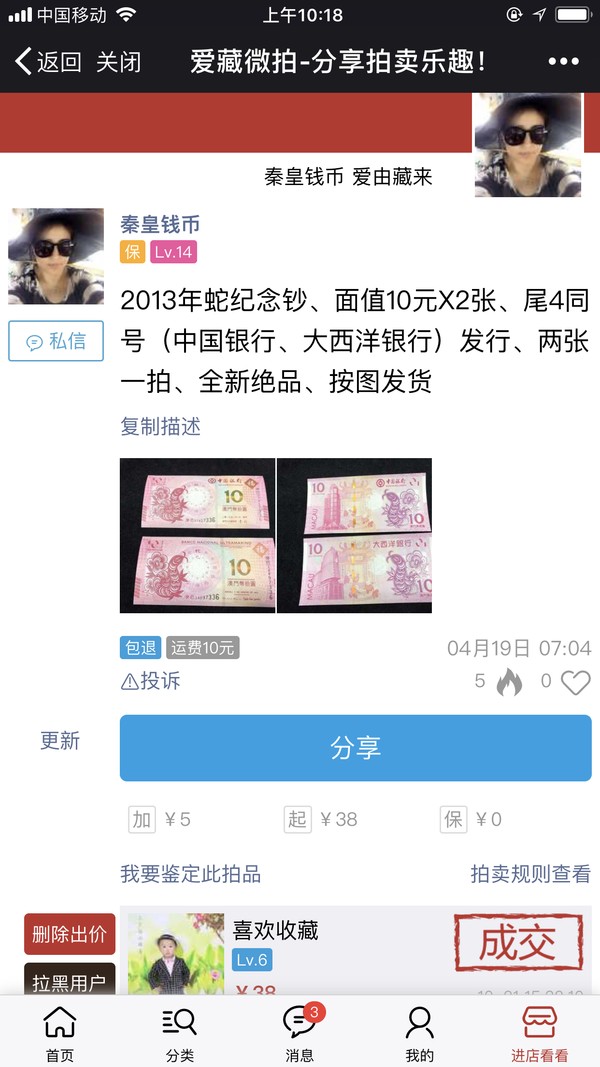The height and width of the screenshot is (1067, 600).
Task: Like this auction with the heart icon
Action: (x=575, y=682)
